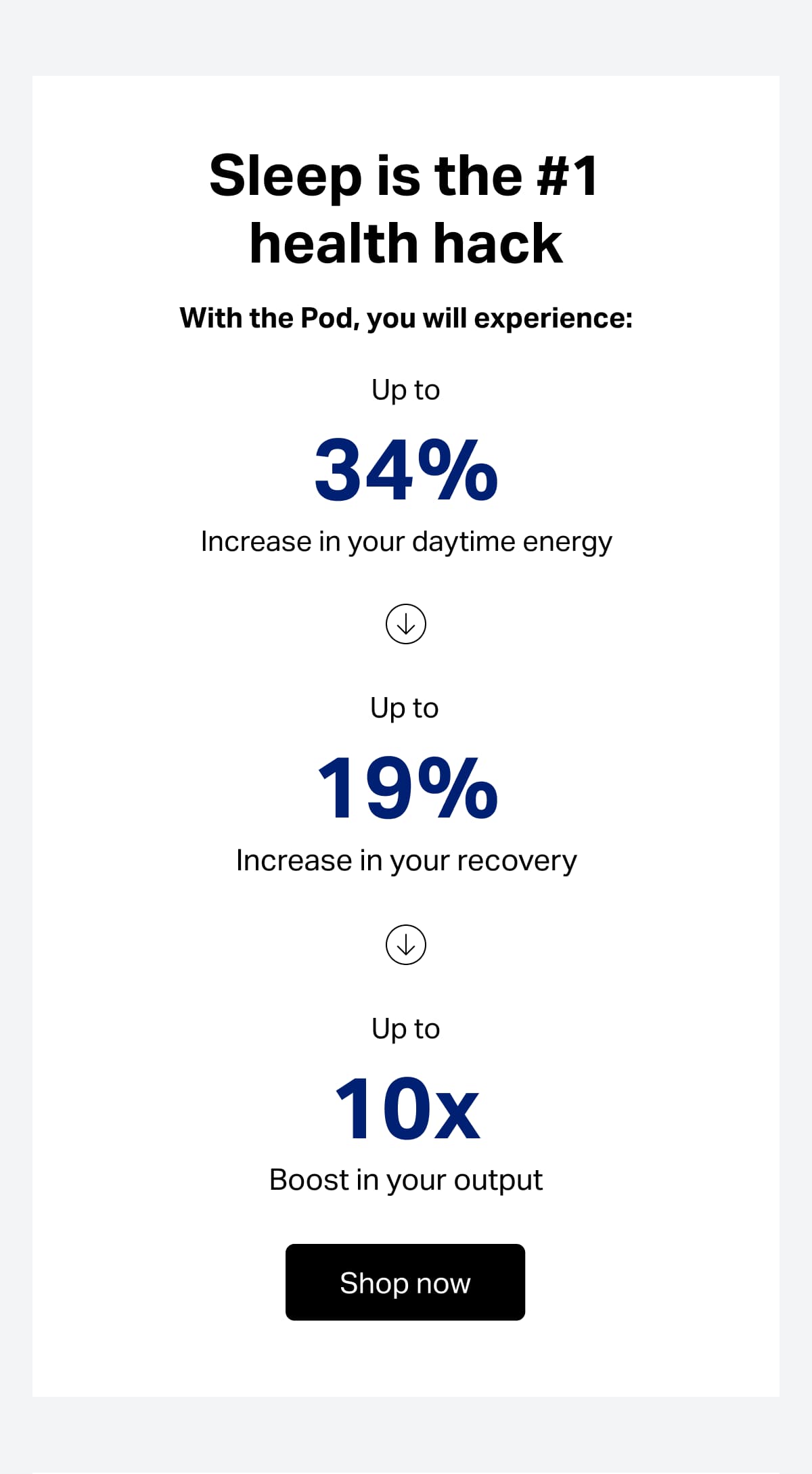Tap the Shop now button
Screen dimensions: 812x1474
click(x=405, y=1282)
